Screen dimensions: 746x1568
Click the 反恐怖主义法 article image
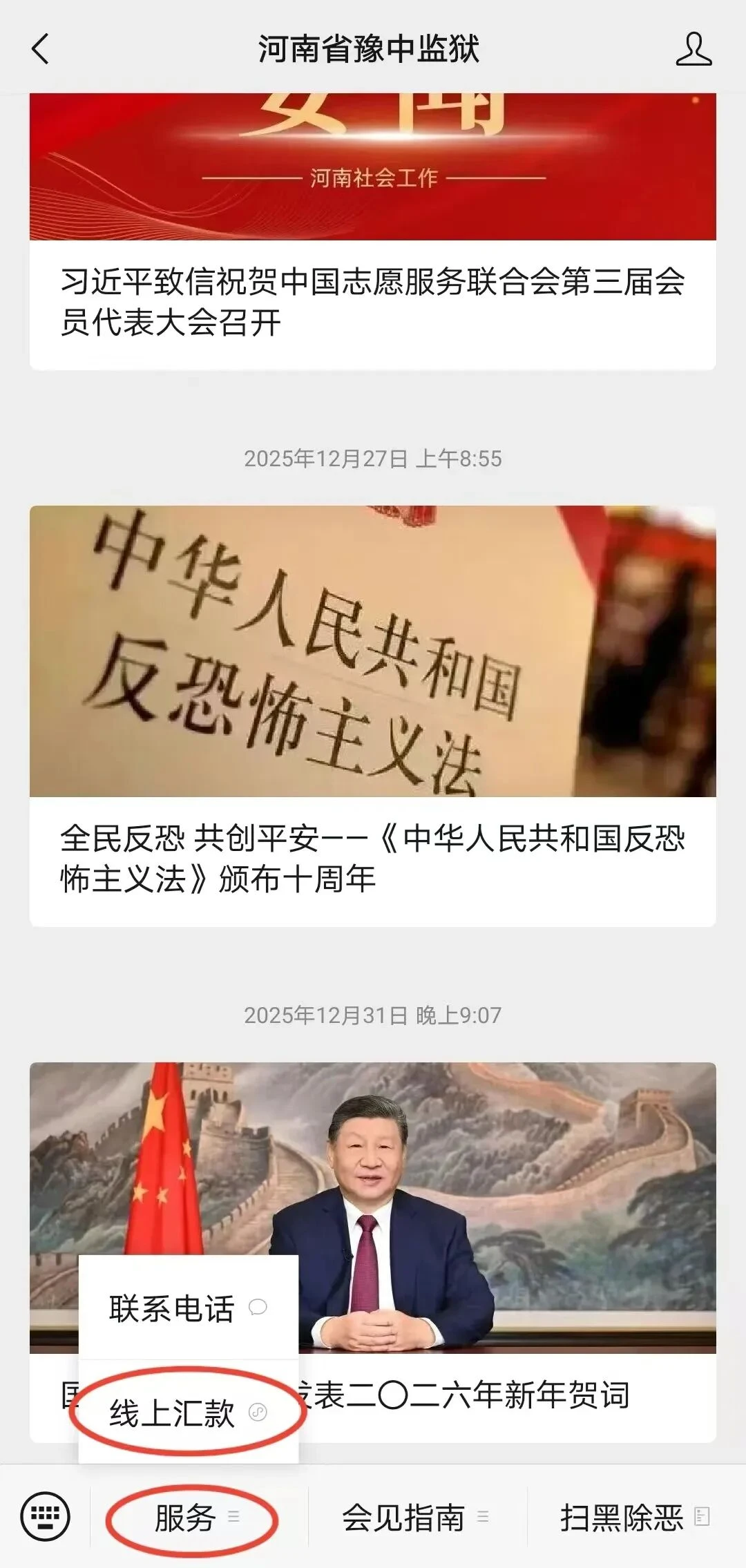pyautogui.click(x=373, y=649)
